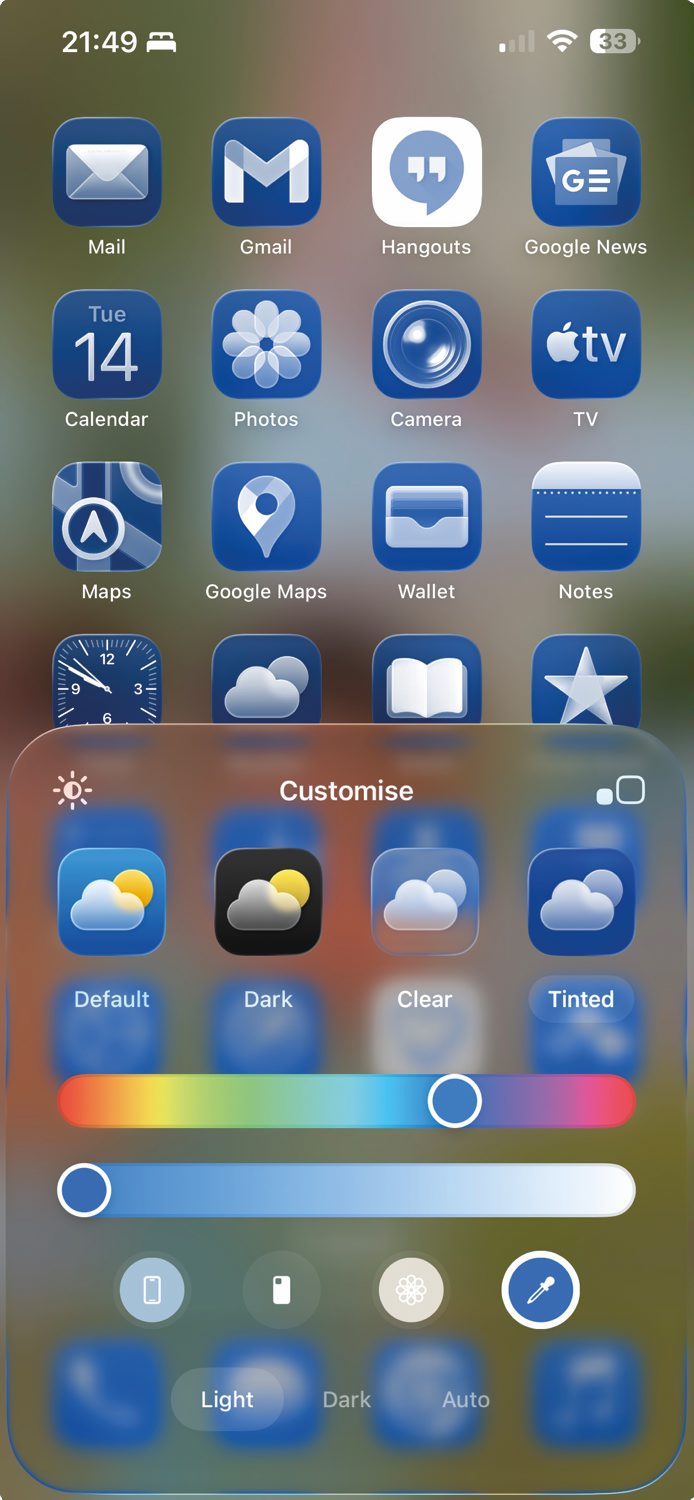Use the eyedropper colour picker
Viewport: 694px width, 1500px height.
click(540, 1290)
